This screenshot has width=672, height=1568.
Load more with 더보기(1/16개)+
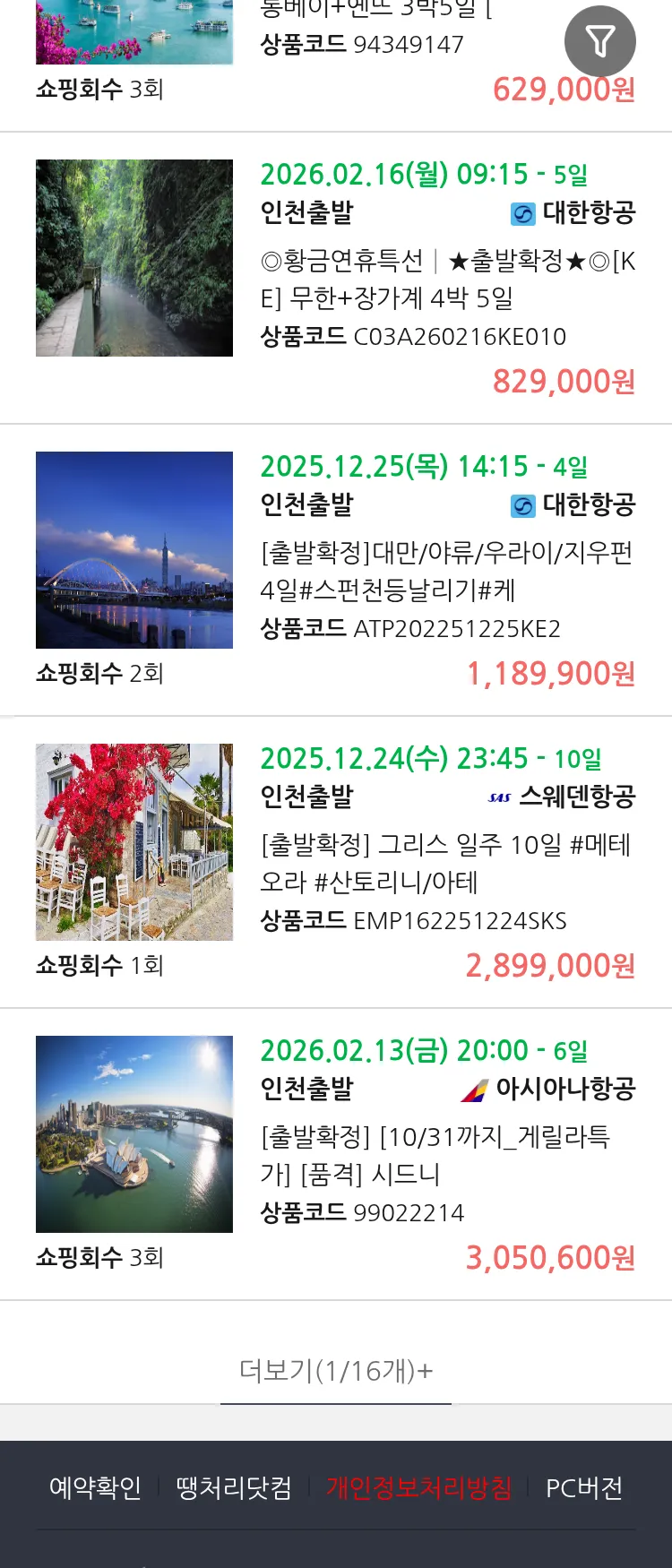tap(336, 1370)
